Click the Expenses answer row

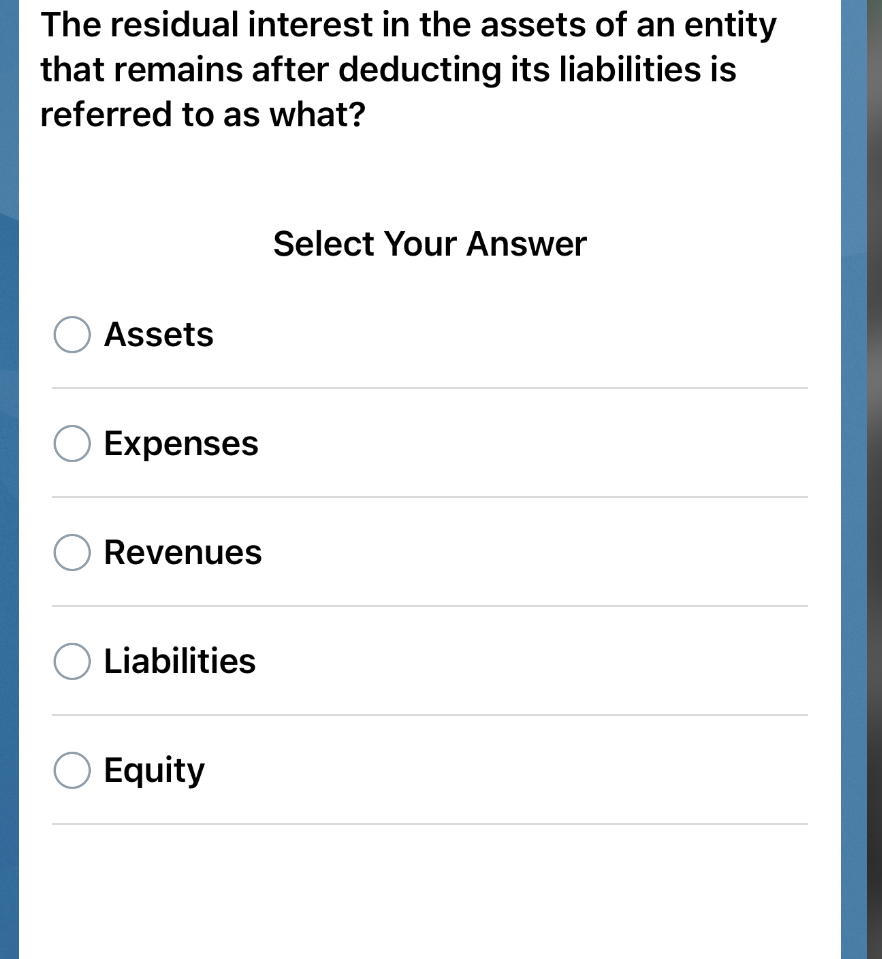pyautogui.click(x=430, y=443)
